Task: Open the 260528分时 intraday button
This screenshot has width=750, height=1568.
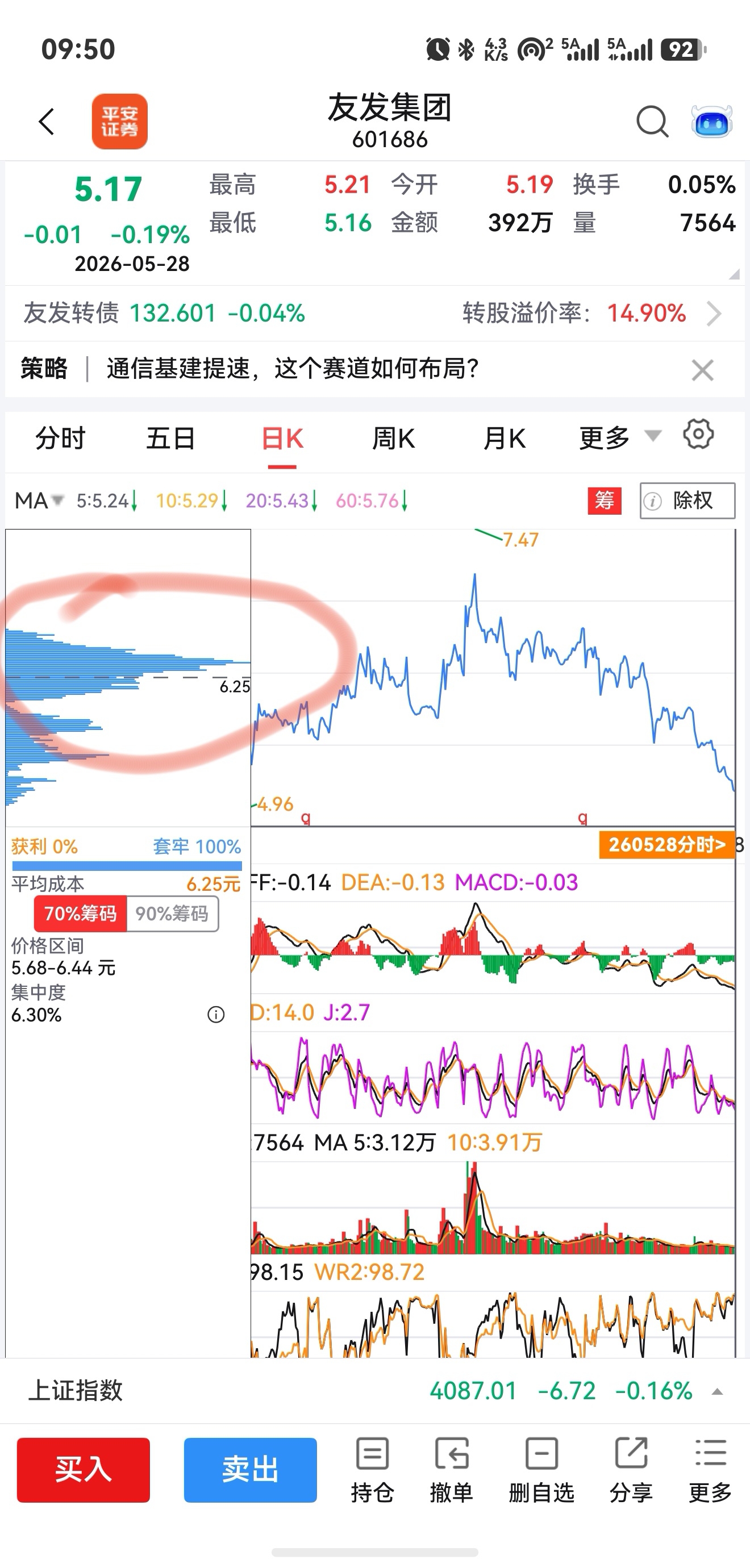Action: [x=666, y=845]
